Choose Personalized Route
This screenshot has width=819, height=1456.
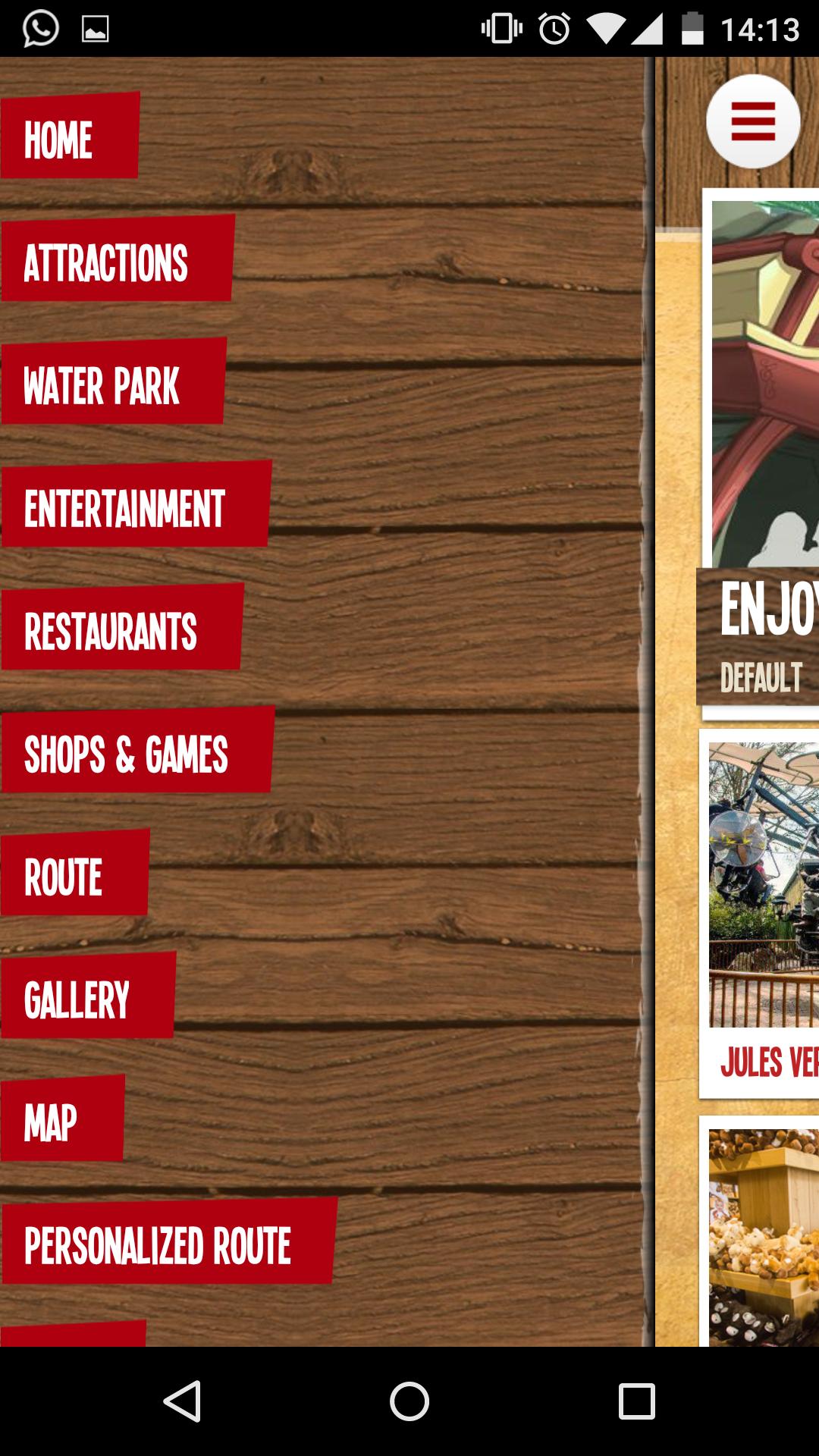coord(168,1242)
